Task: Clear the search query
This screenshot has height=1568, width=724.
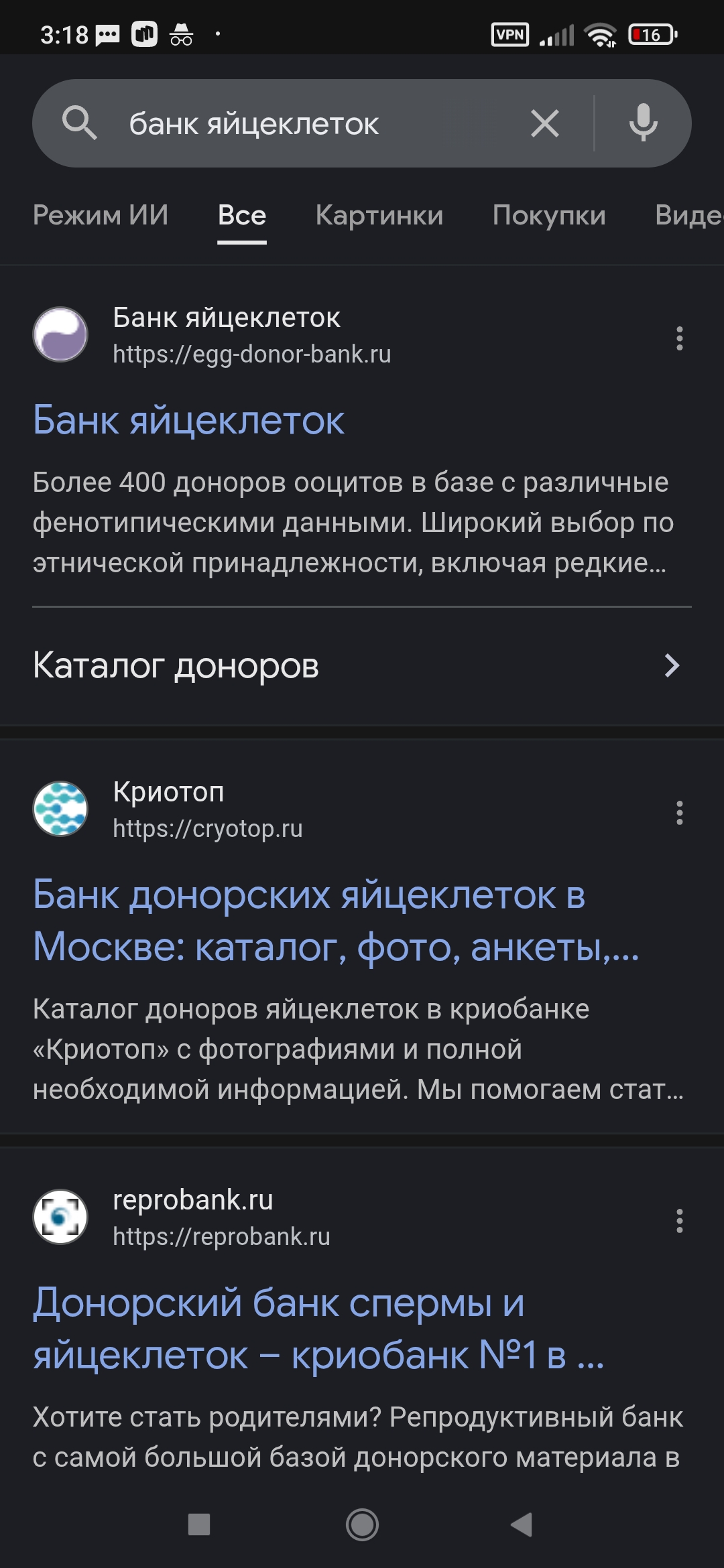Action: (544, 124)
